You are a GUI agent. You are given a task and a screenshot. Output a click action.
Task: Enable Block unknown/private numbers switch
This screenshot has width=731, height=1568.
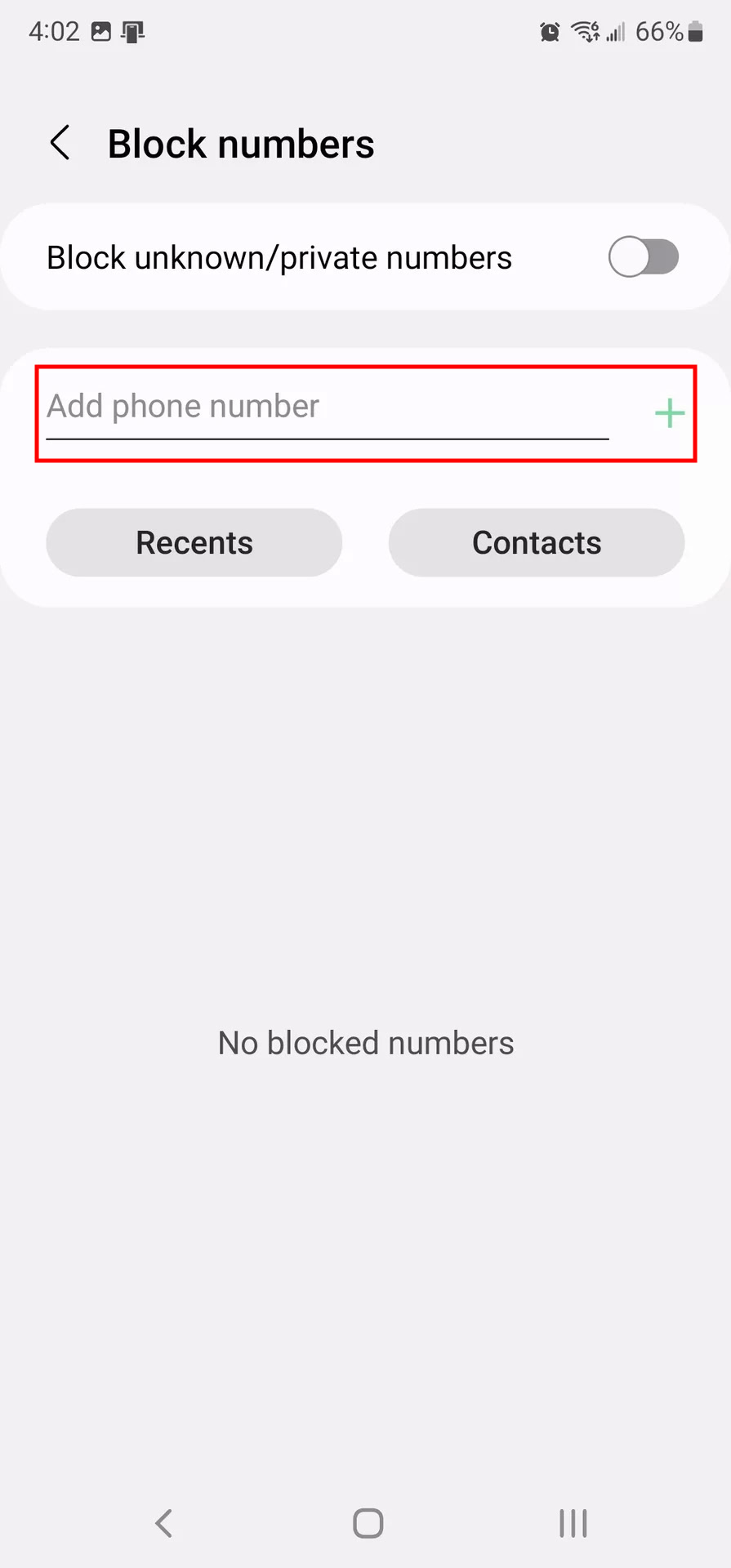[x=643, y=257]
